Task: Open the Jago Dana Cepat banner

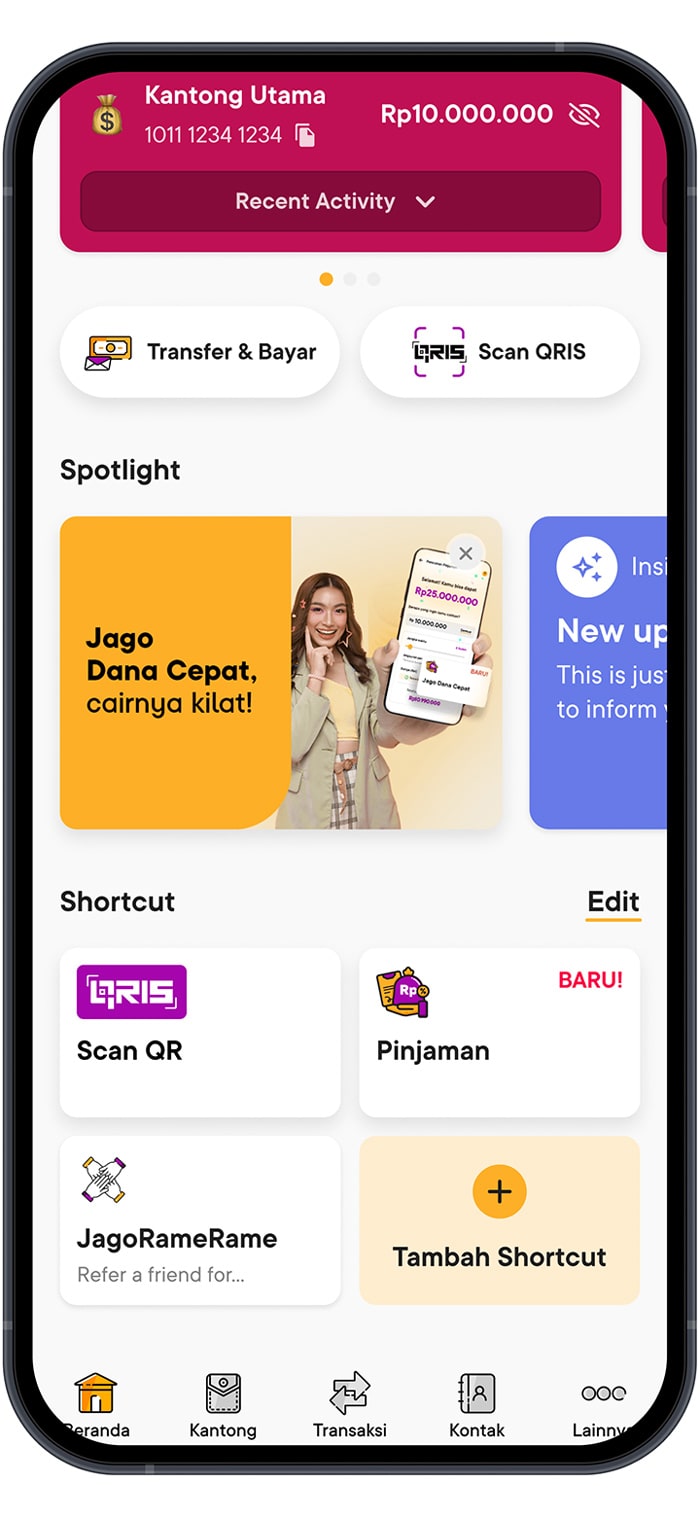Action: coord(200,673)
